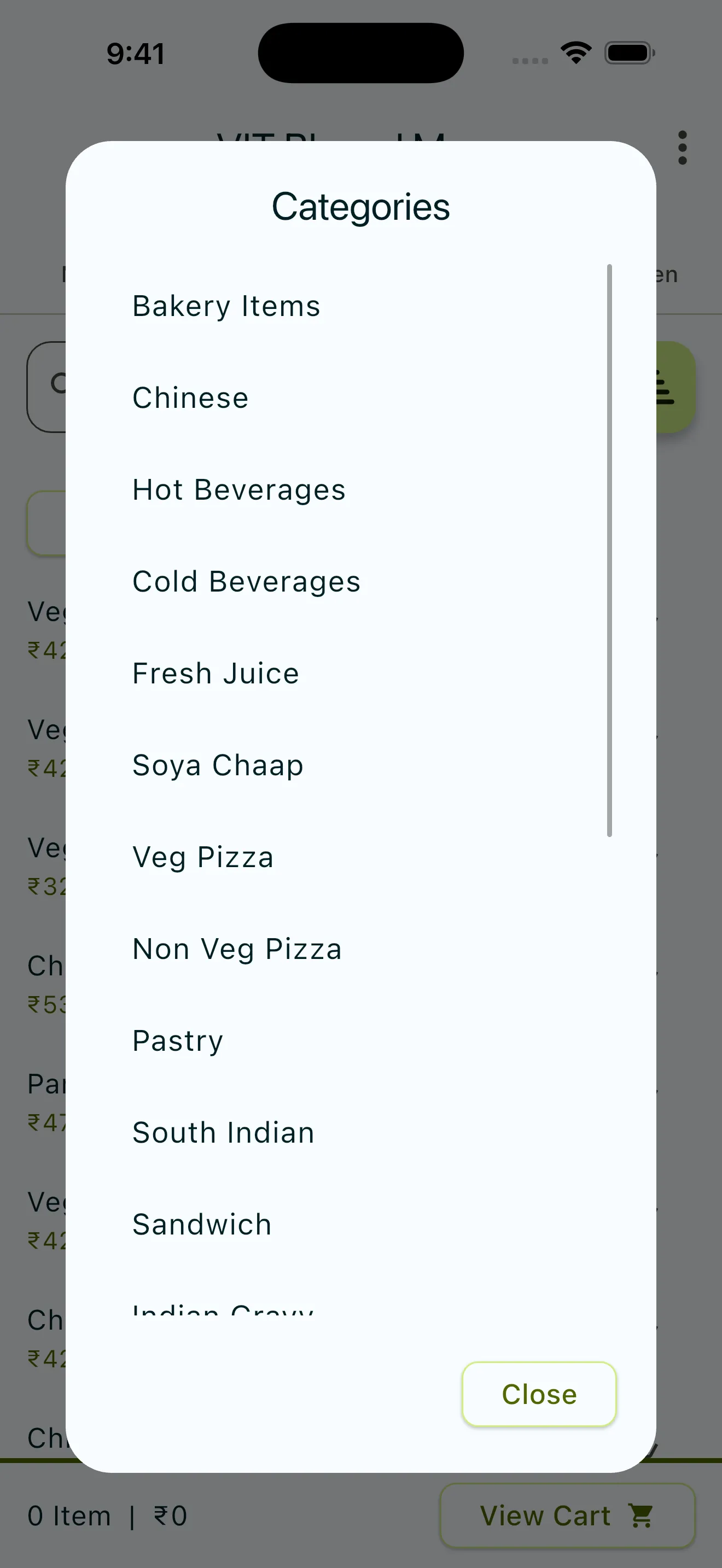
Task: Open the Non Veg Pizza category
Action: point(237,950)
